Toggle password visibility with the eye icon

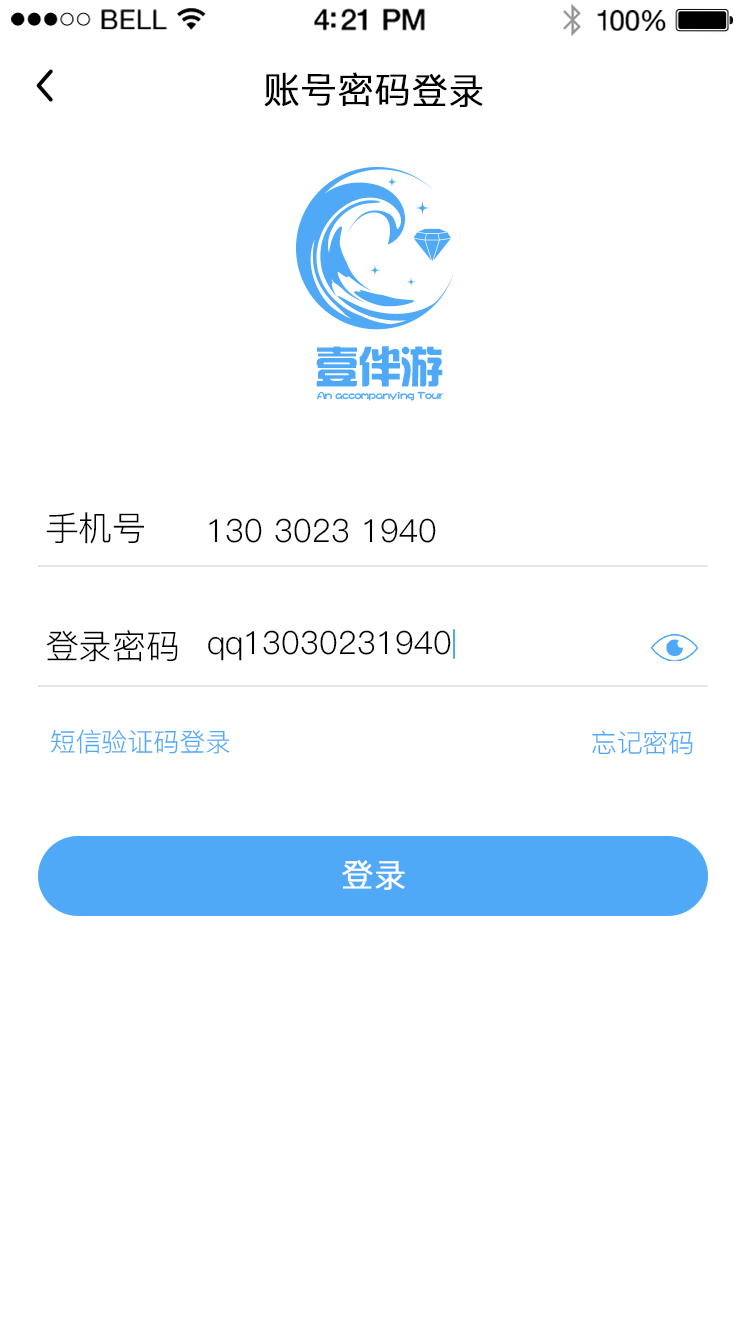(x=674, y=648)
